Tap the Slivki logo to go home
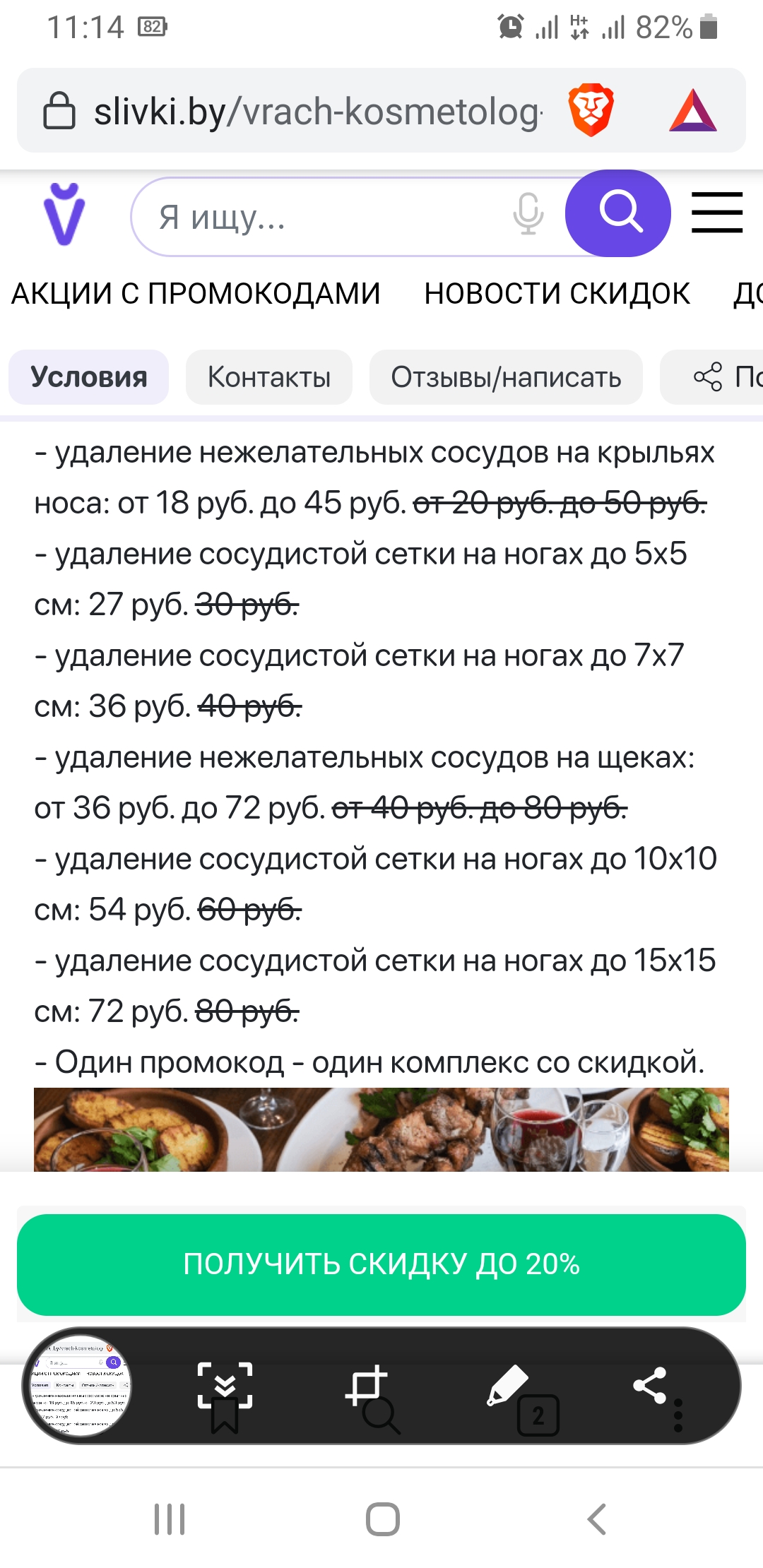Image resolution: width=763 pixels, height=1568 pixels. [64, 215]
